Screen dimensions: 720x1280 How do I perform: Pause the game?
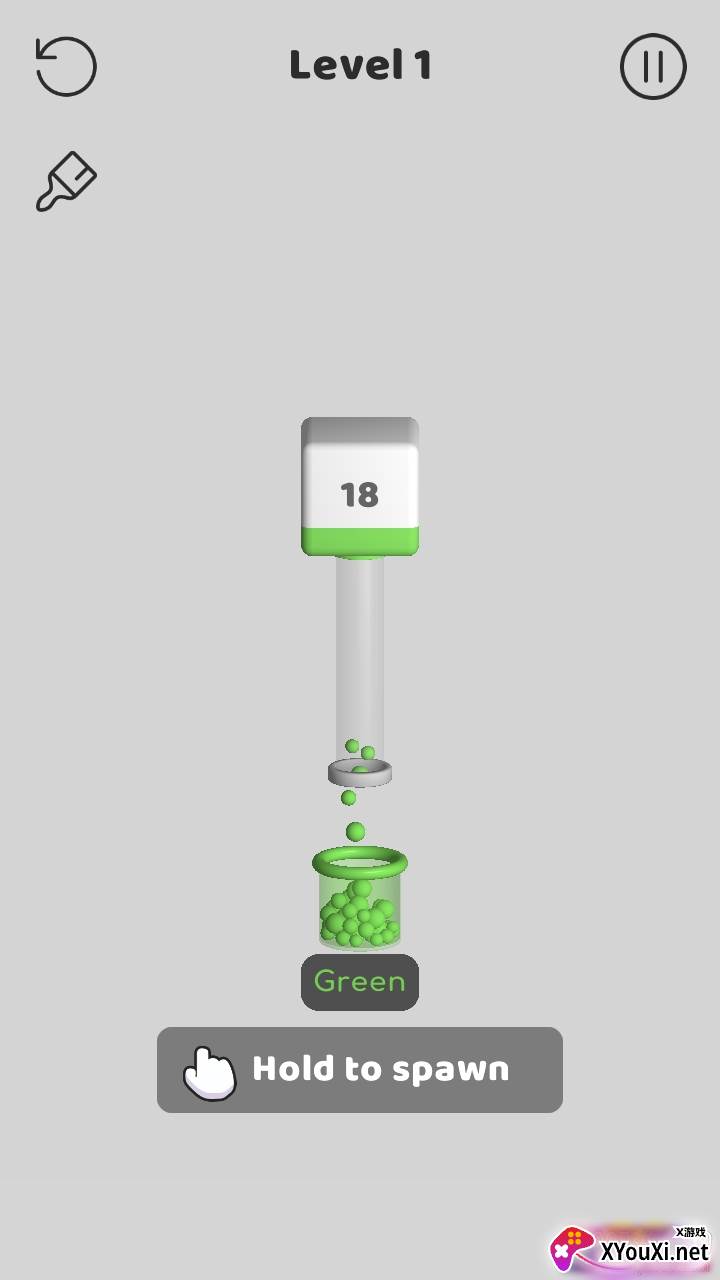(653, 67)
